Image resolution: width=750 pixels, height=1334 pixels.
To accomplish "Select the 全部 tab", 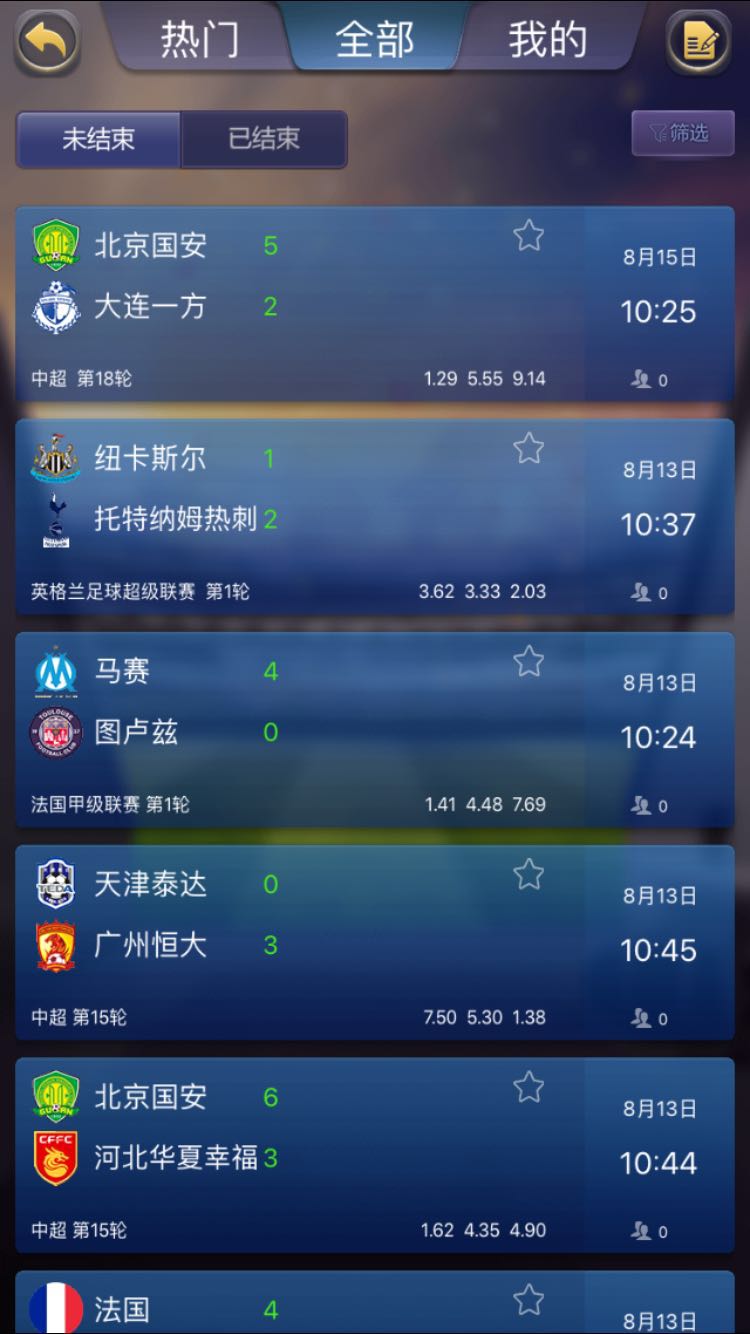I will (375, 40).
